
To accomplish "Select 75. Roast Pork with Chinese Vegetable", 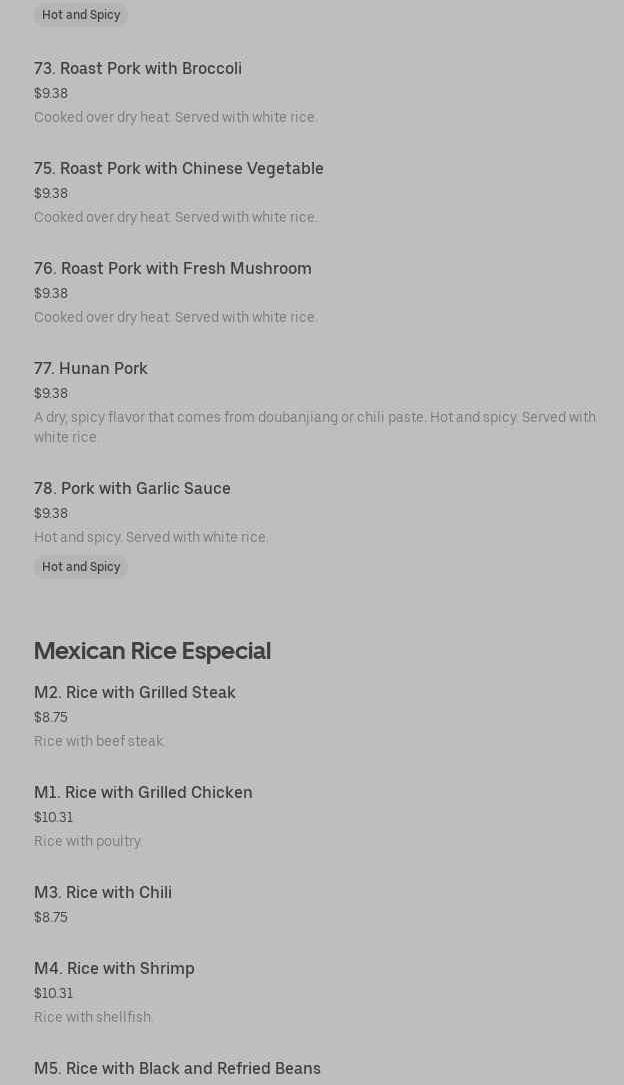I will tap(179, 169).
